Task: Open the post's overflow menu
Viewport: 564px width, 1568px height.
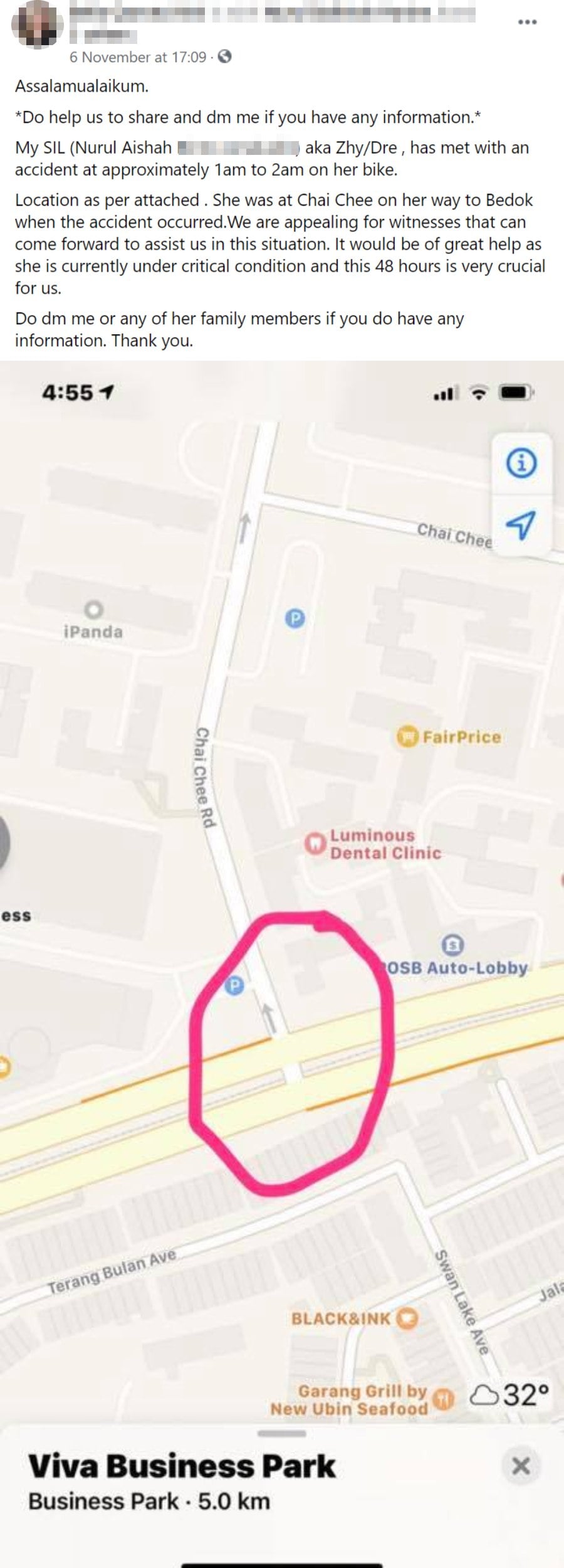Action: pyautogui.click(x=527, y=23)
